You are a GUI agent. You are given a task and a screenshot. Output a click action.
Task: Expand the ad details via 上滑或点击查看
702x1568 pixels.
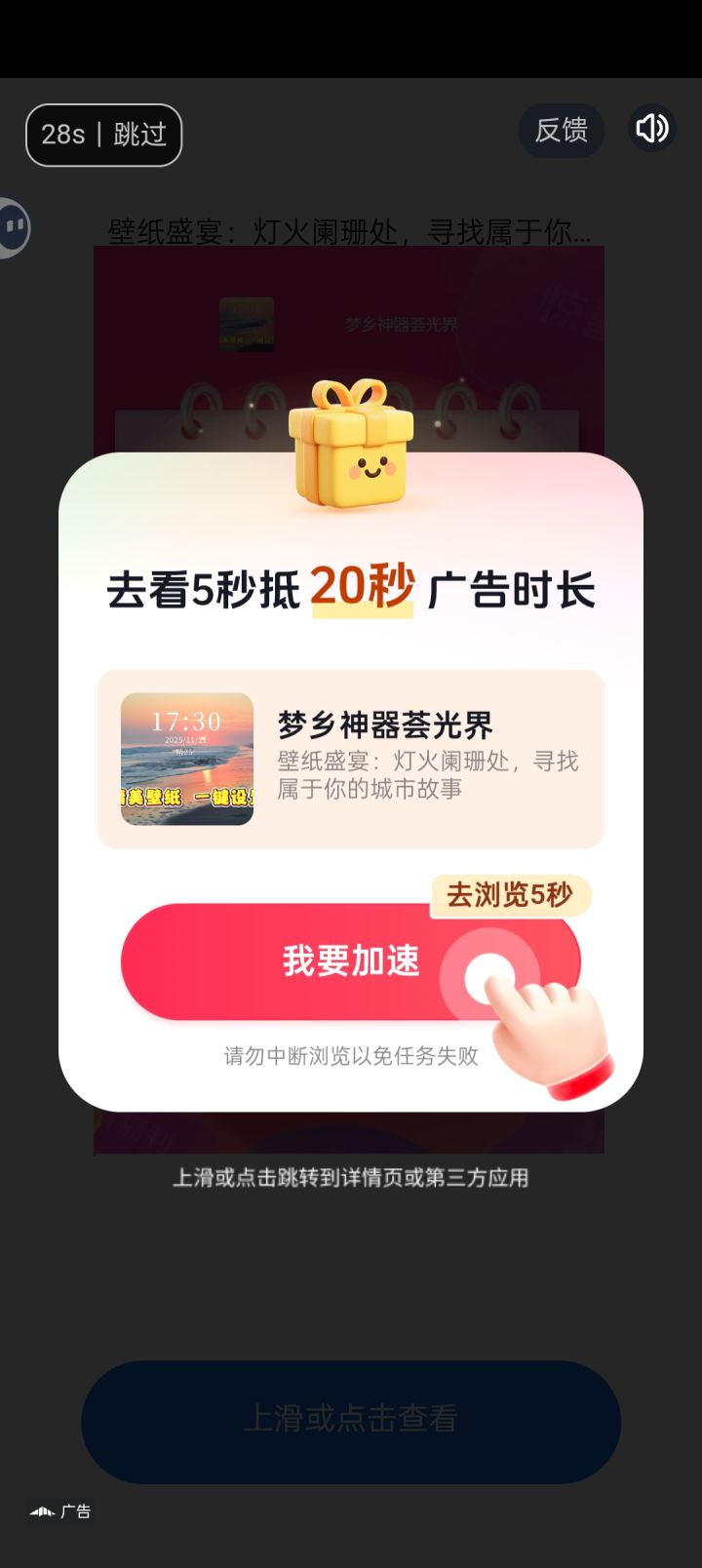point(351,1422)
